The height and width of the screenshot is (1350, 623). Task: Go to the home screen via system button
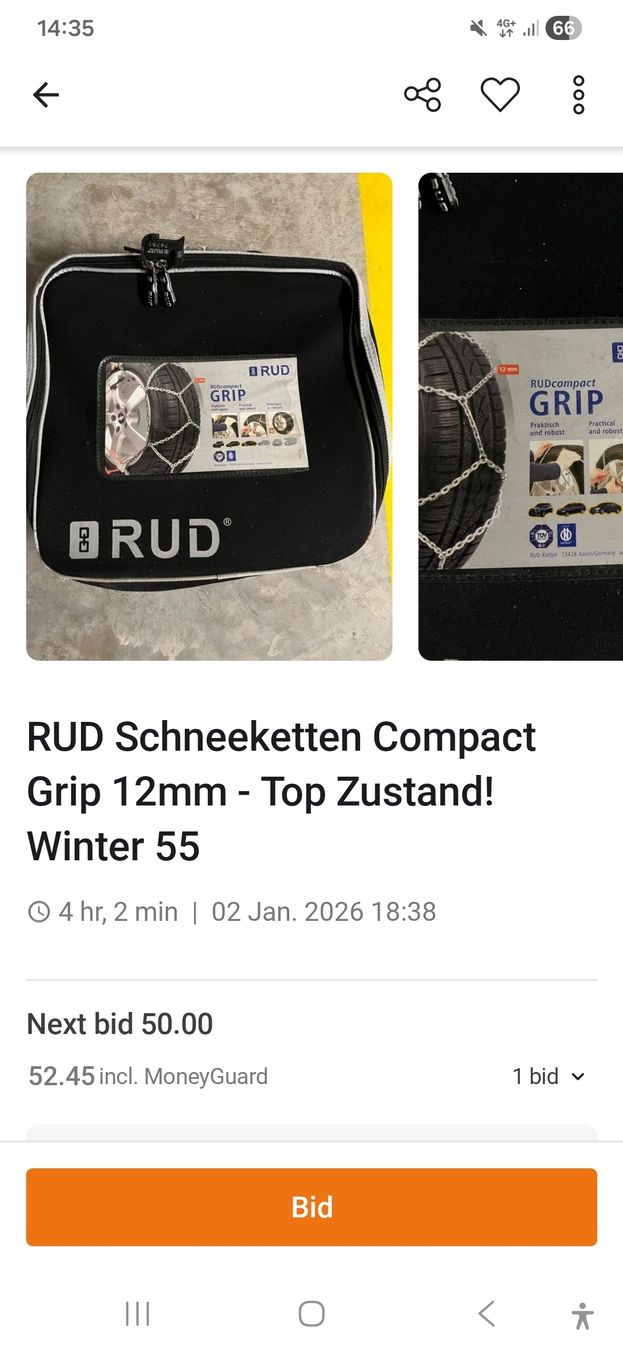pyautogui.click(x=311, y=1314)
